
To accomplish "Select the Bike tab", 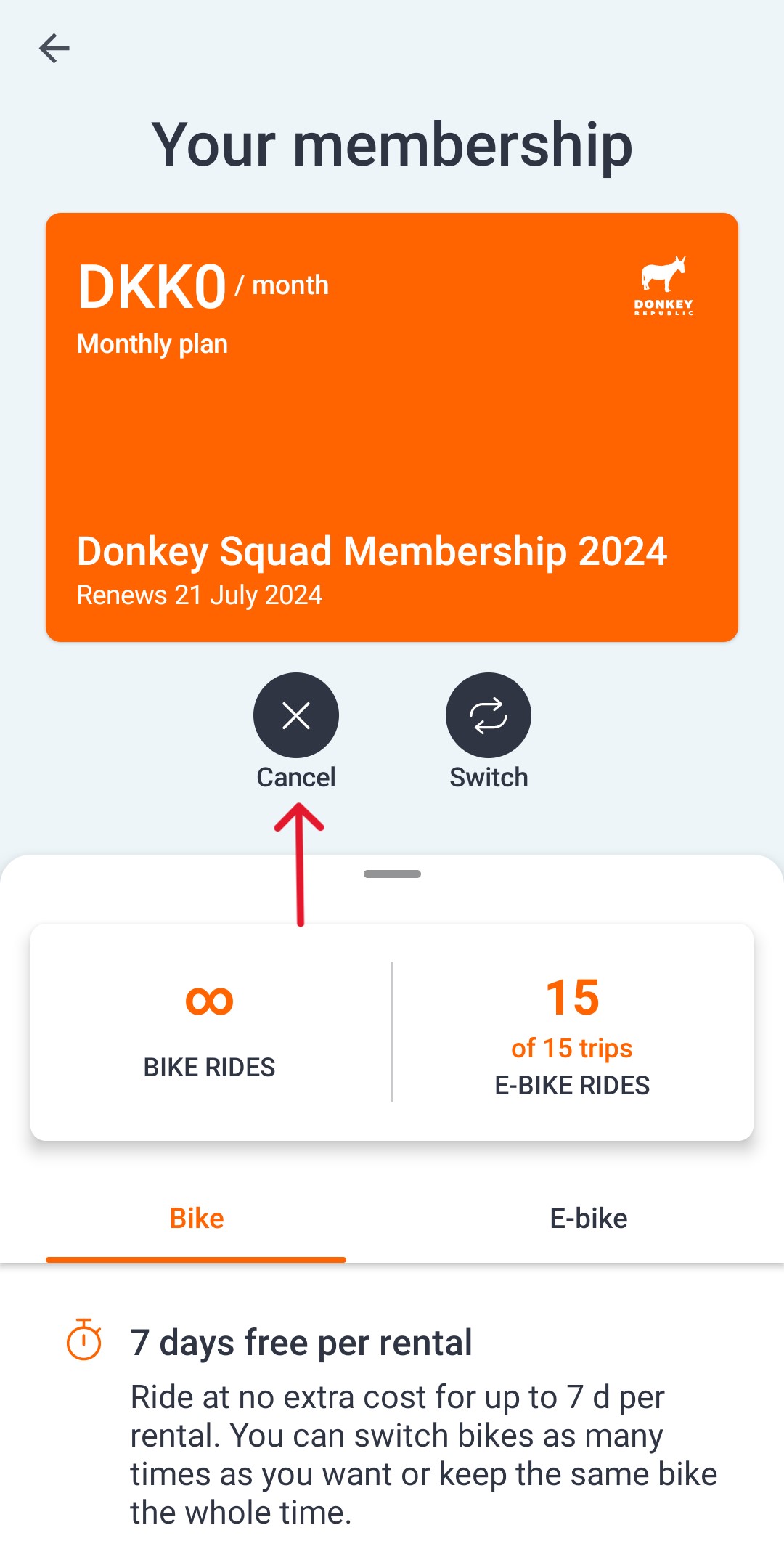I will [196, 1218].
